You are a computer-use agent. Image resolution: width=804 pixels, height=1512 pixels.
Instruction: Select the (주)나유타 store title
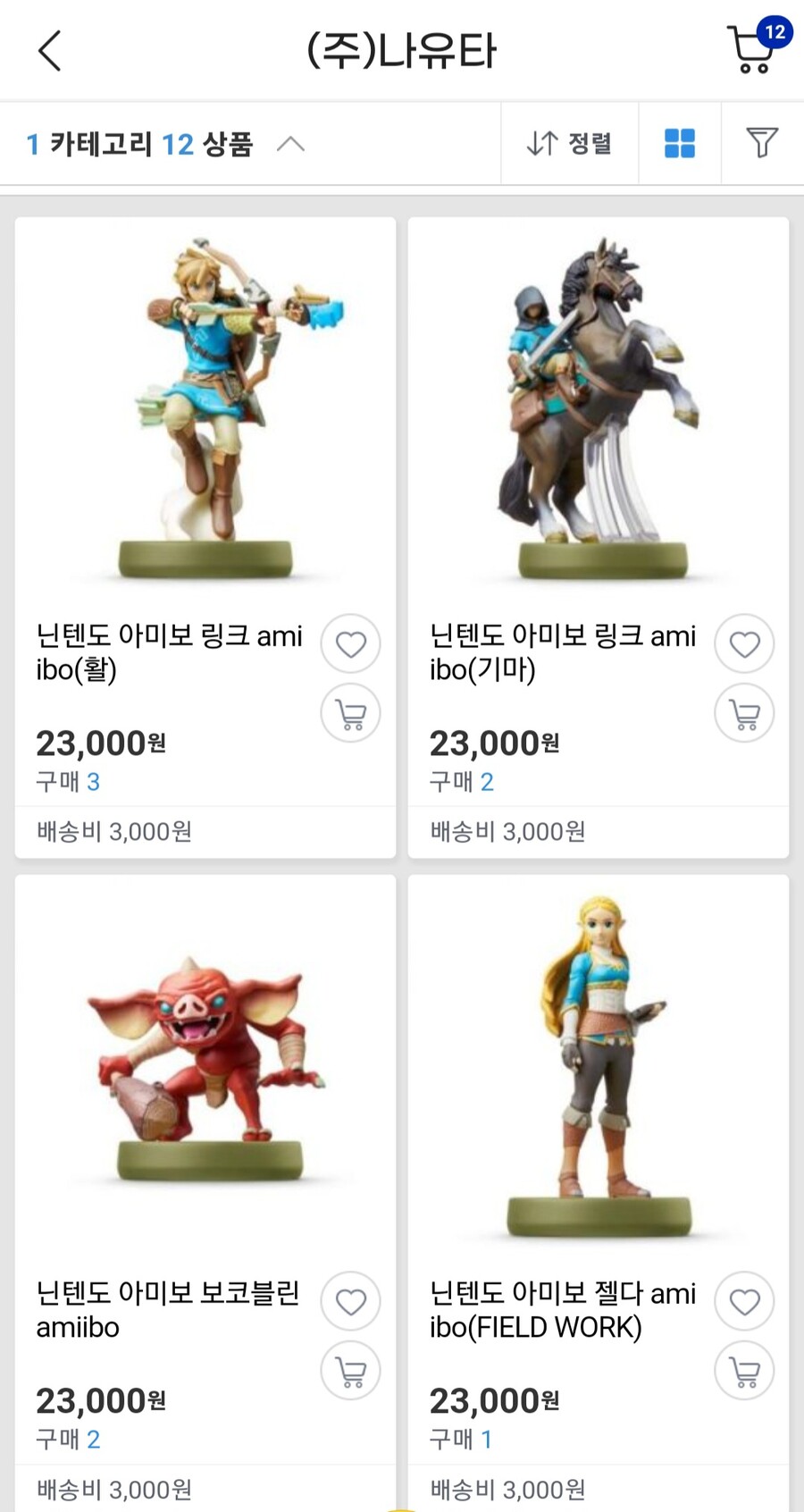[x=402, y=49]
